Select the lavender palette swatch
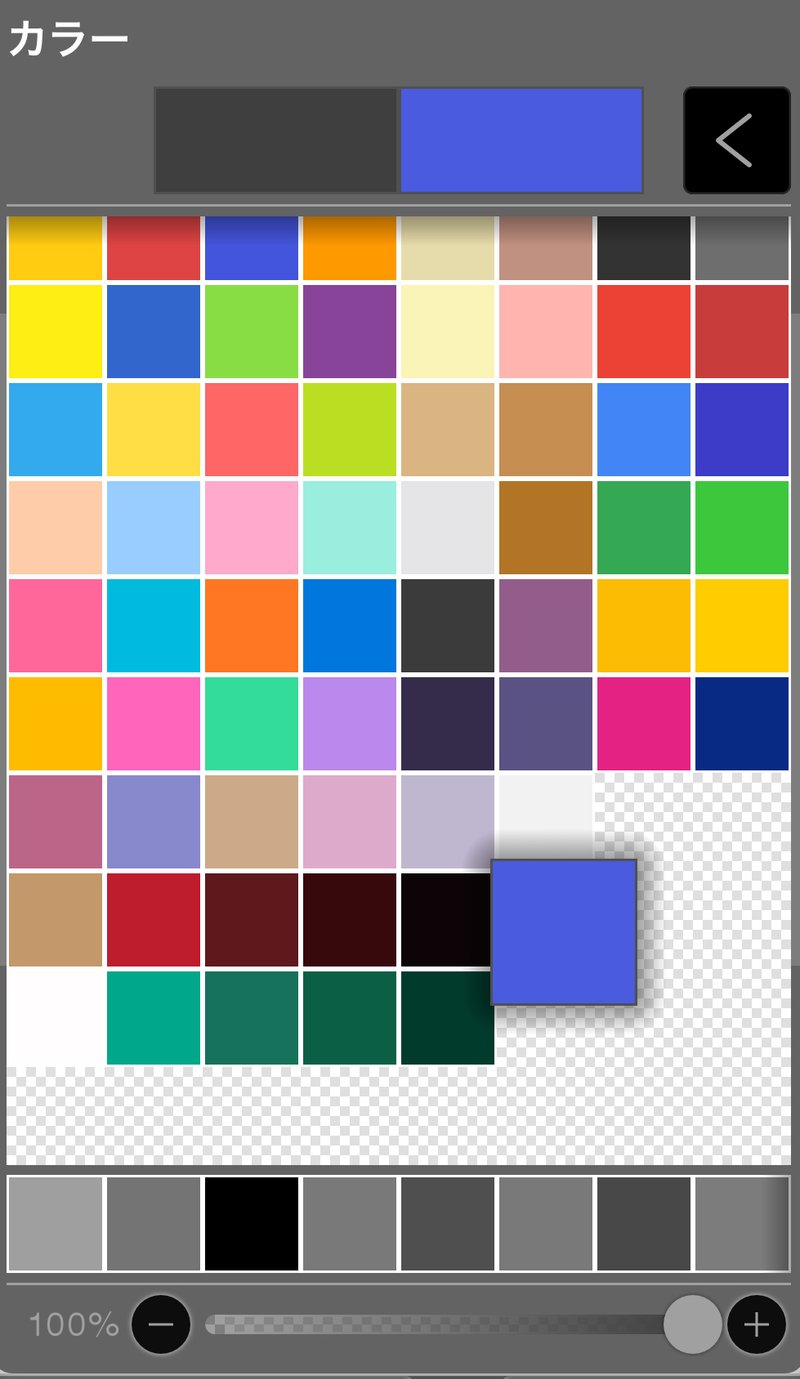 pyautogui.click(x=350, y=723)
